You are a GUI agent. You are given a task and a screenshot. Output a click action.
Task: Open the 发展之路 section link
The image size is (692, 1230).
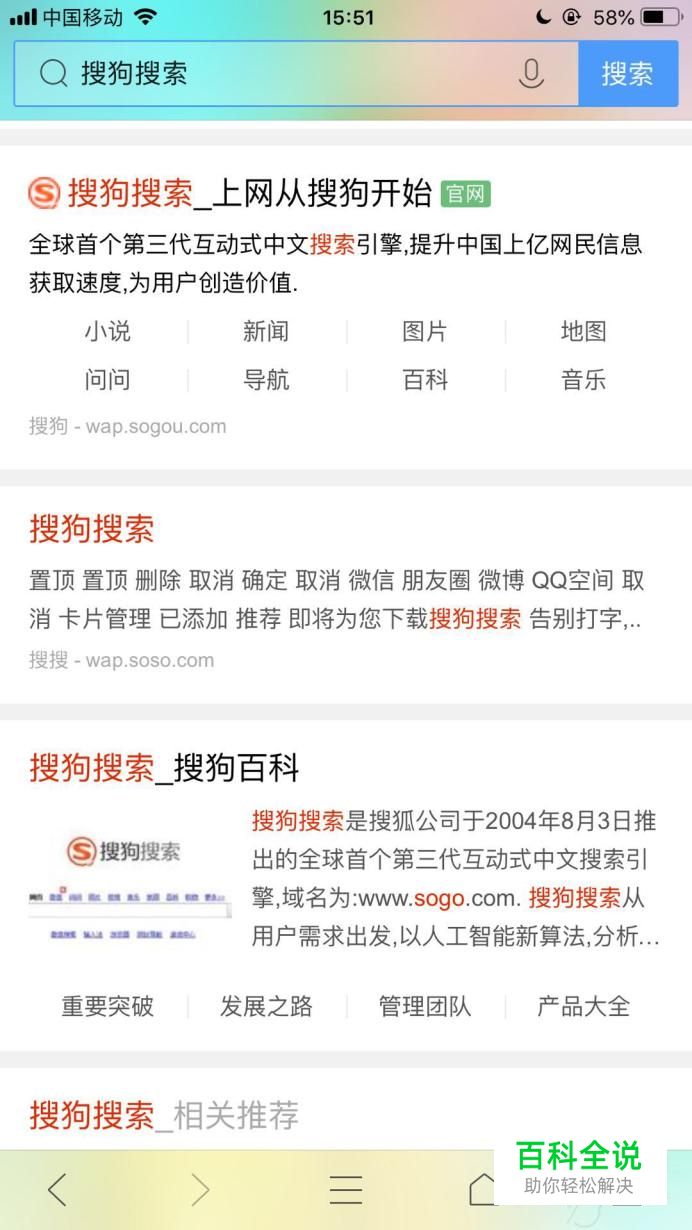point(266,1006)
